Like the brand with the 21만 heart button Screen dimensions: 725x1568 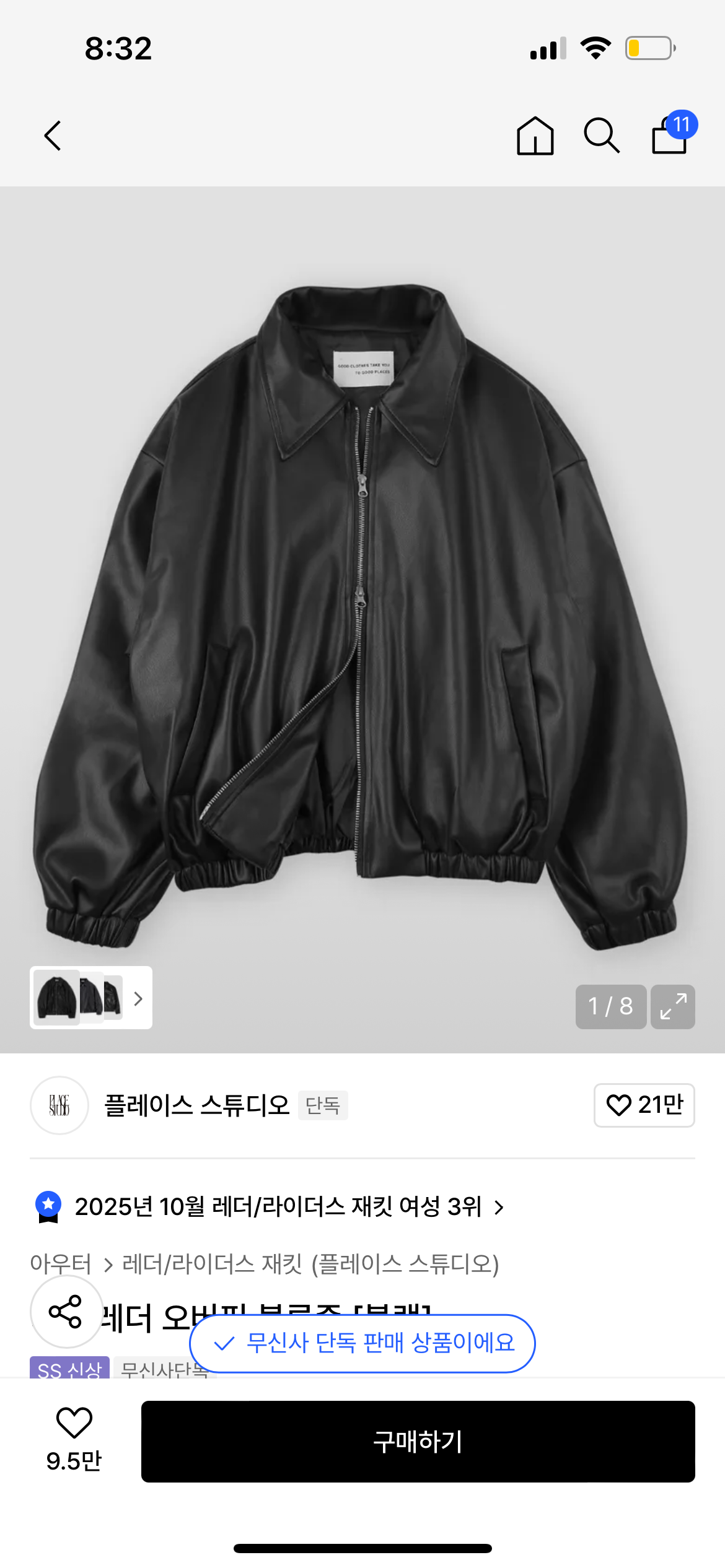(644, 1105)
